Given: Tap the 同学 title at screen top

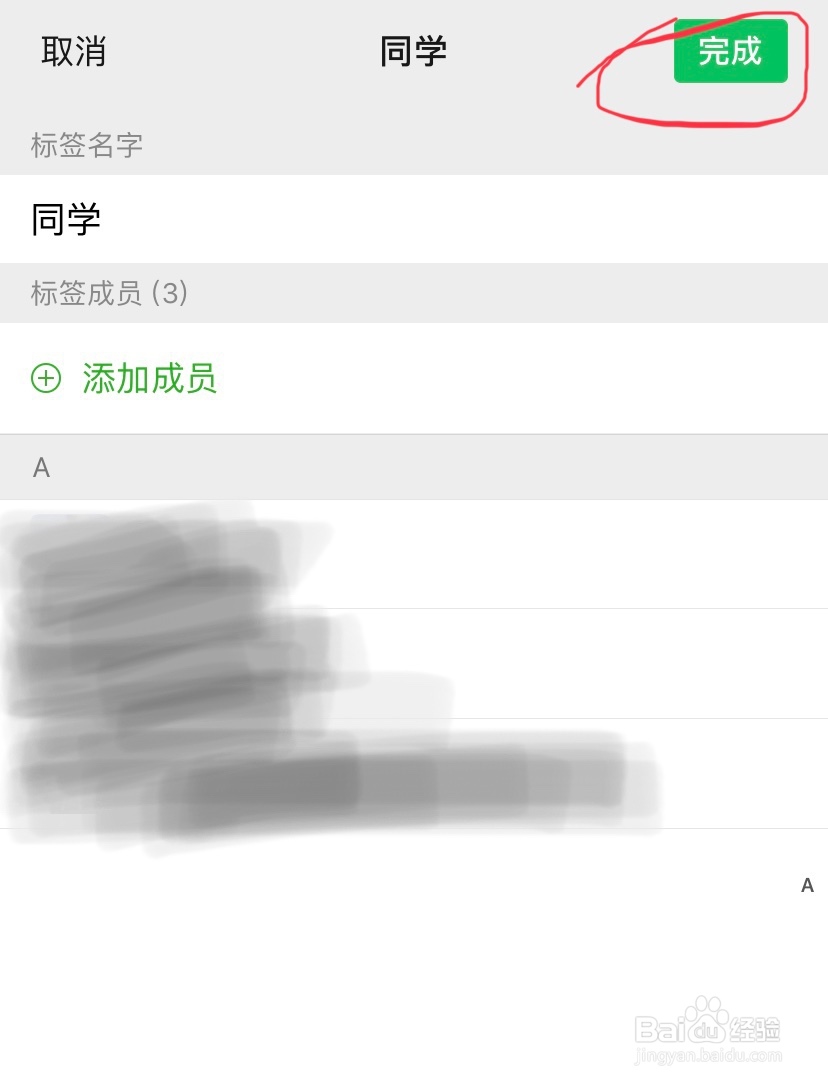Looking at the screenshot, I should pyautogui.click(x=413, y=52).
